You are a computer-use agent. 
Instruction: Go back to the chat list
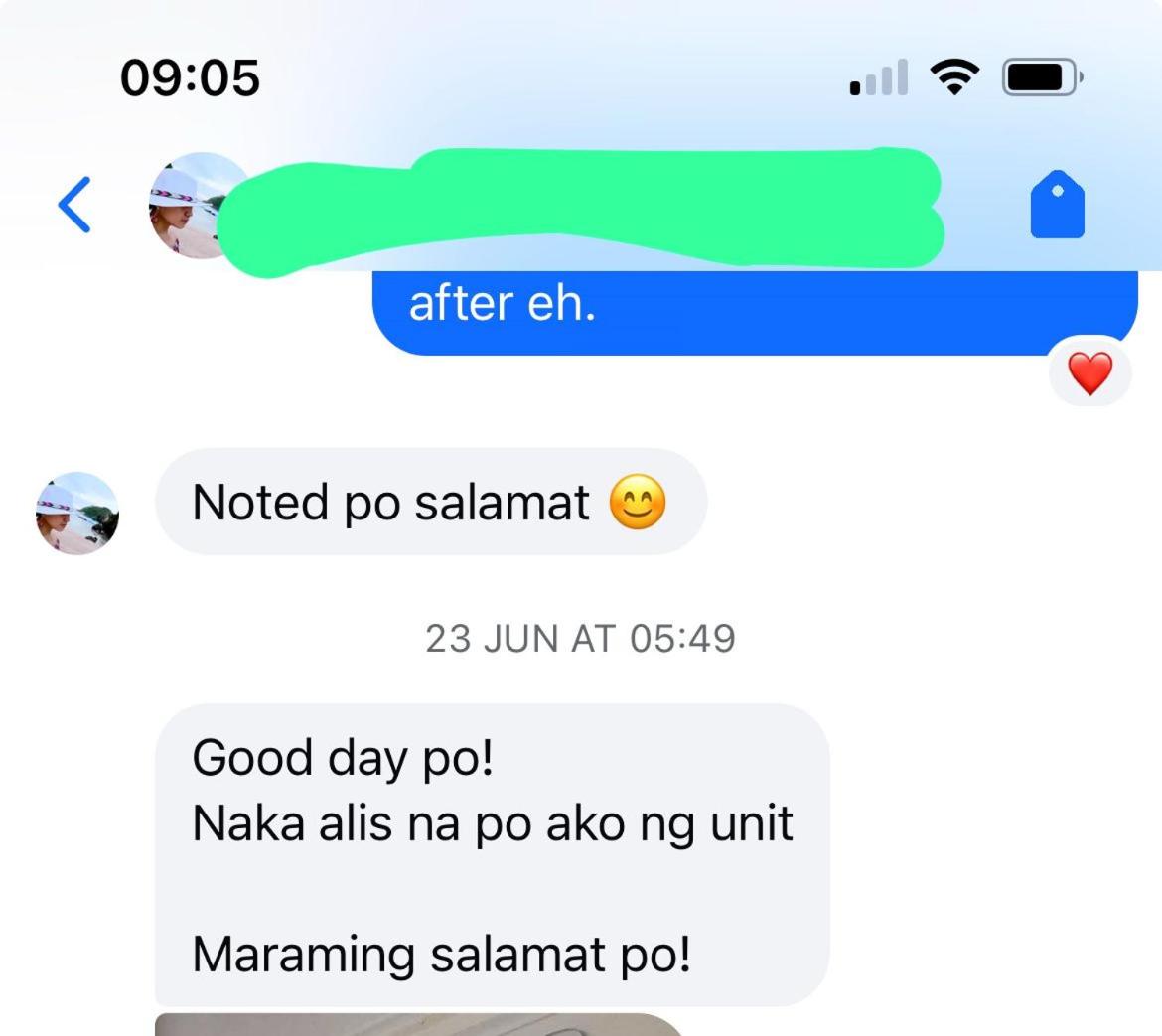[74, 205]
